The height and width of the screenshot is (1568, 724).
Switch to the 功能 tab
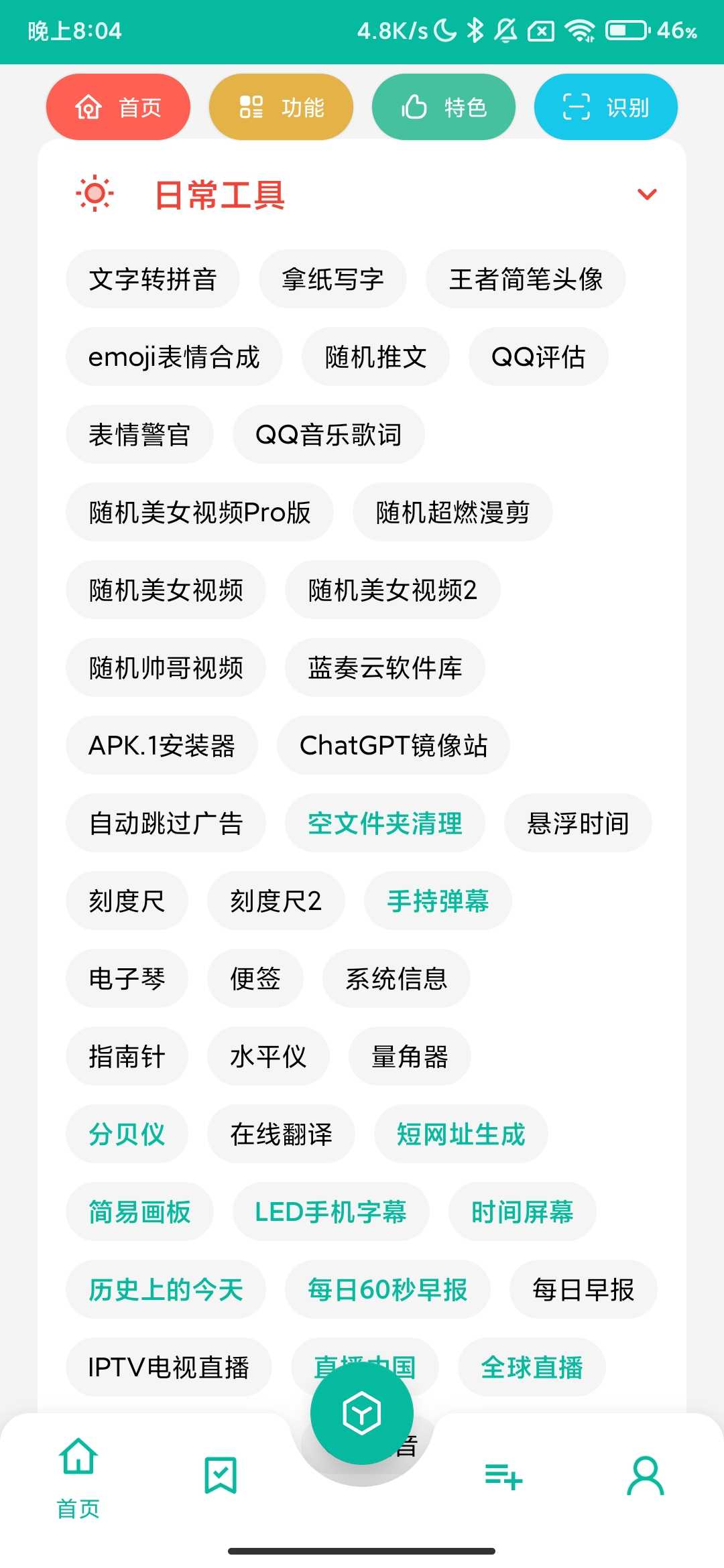pos(281,107)
